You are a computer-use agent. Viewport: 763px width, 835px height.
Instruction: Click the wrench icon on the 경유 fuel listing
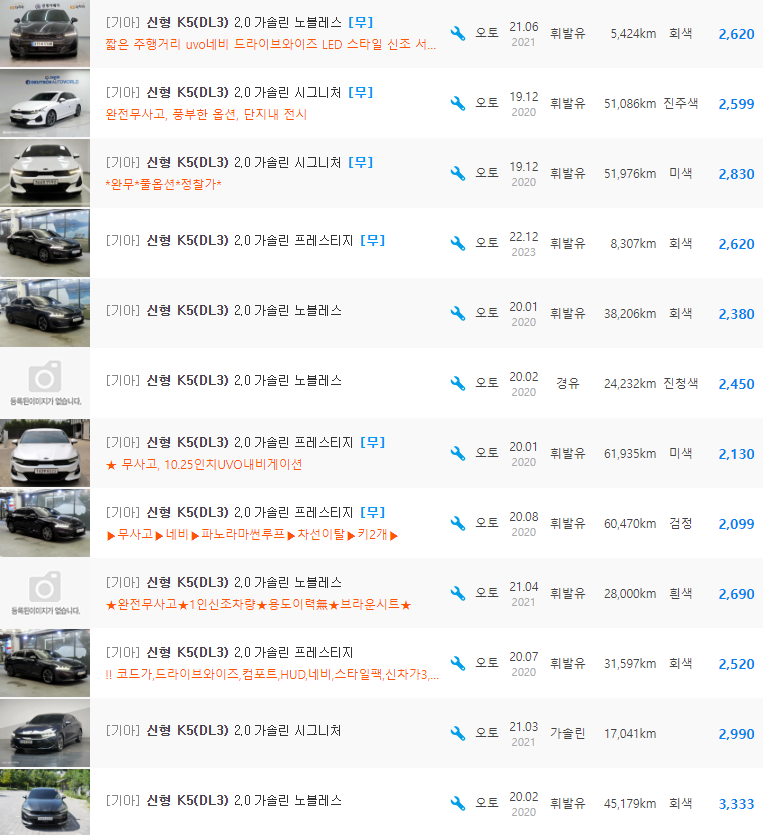click(x=458, y=383)
